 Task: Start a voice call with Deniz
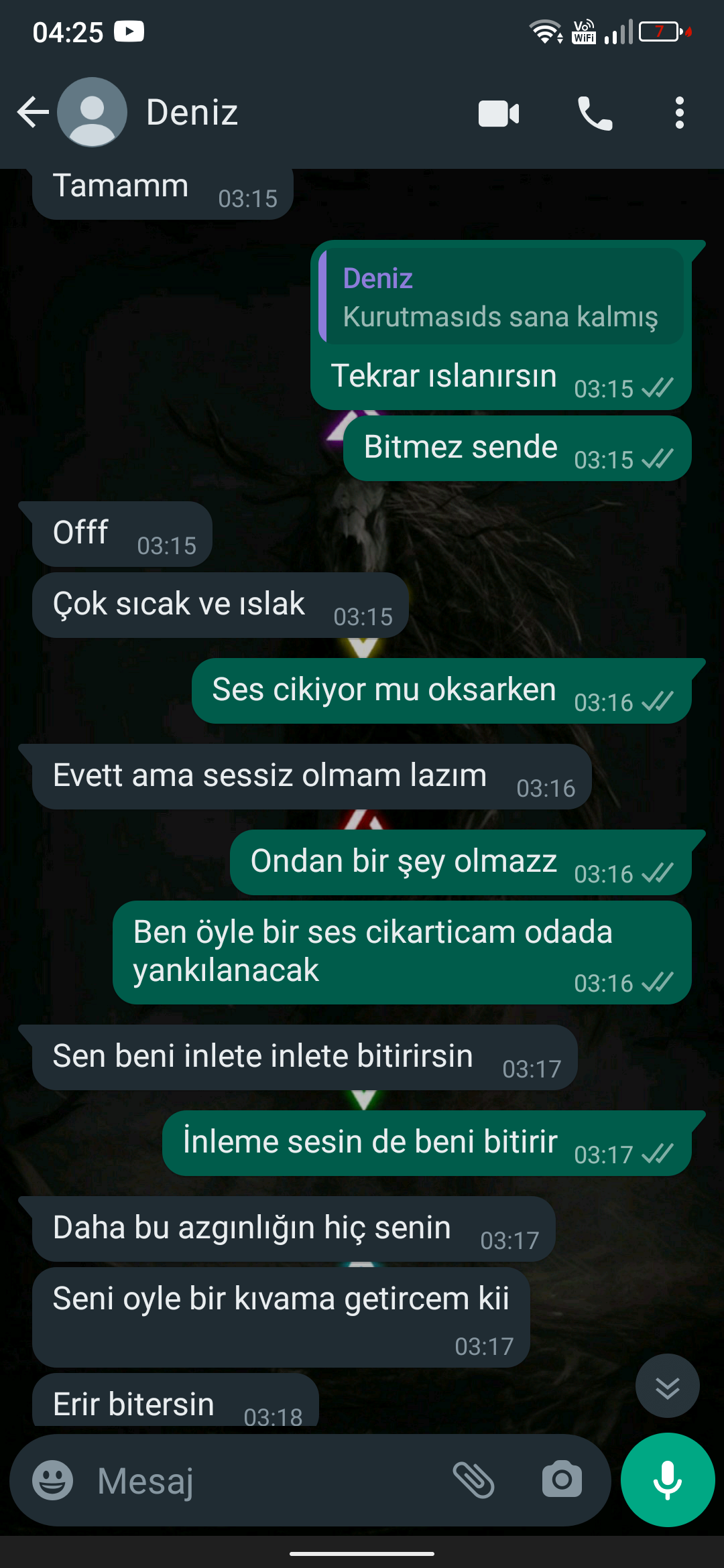click(x=595, y=113)
